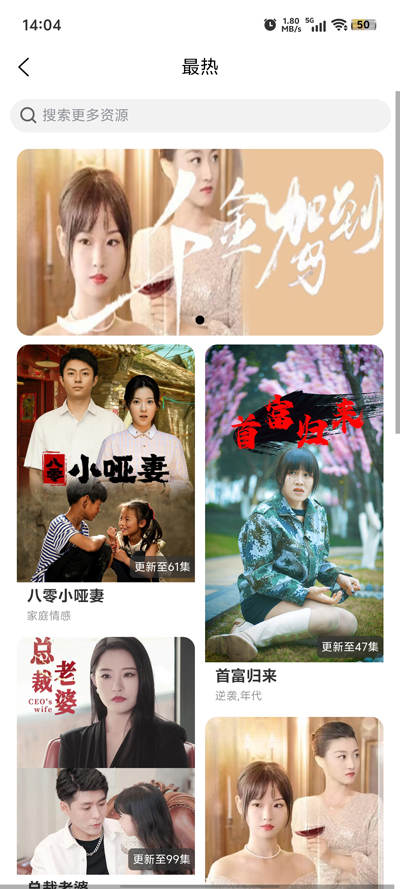Open the 首富归来 drama card
400x889 pixels.
[x=294, y=523]
